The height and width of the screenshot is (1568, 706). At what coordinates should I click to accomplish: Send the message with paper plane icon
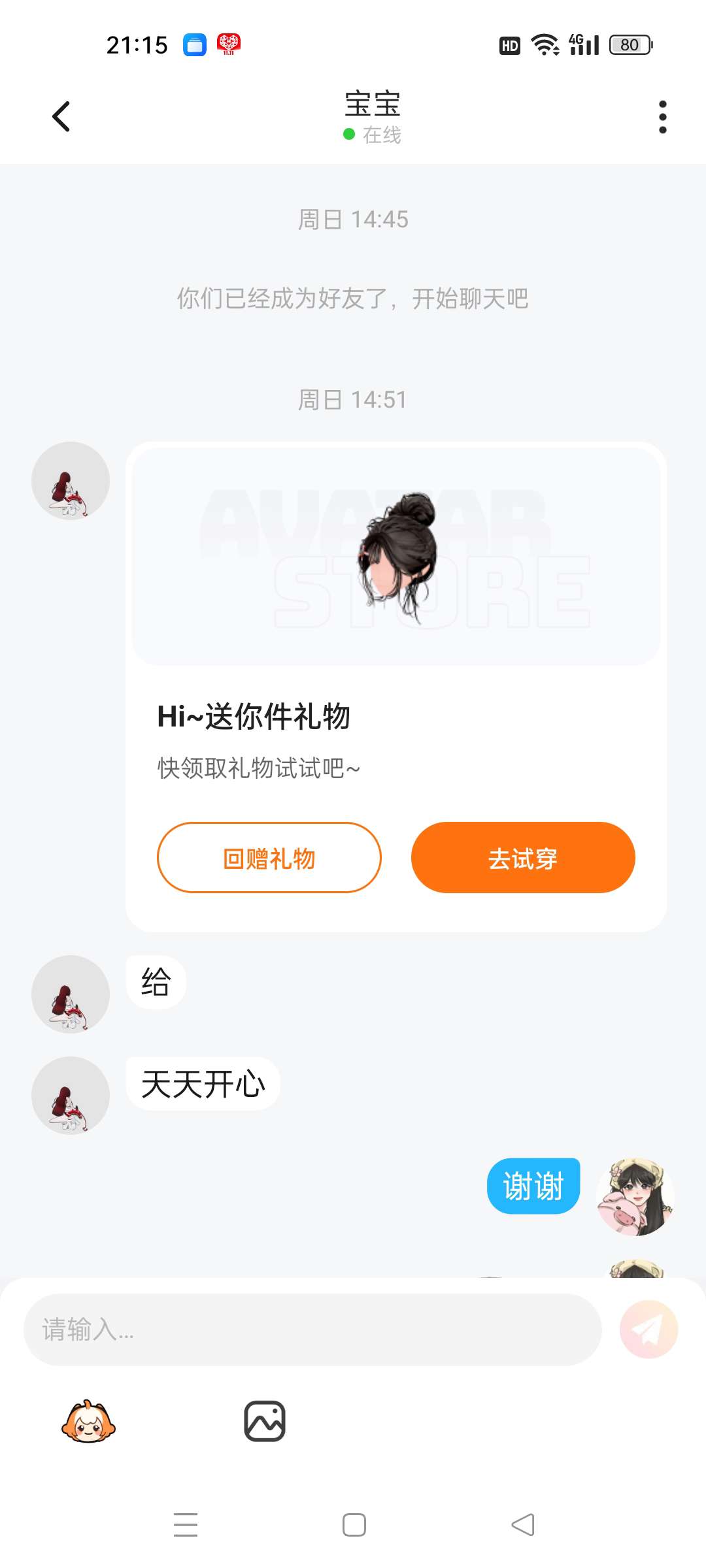pos(648,1330)
